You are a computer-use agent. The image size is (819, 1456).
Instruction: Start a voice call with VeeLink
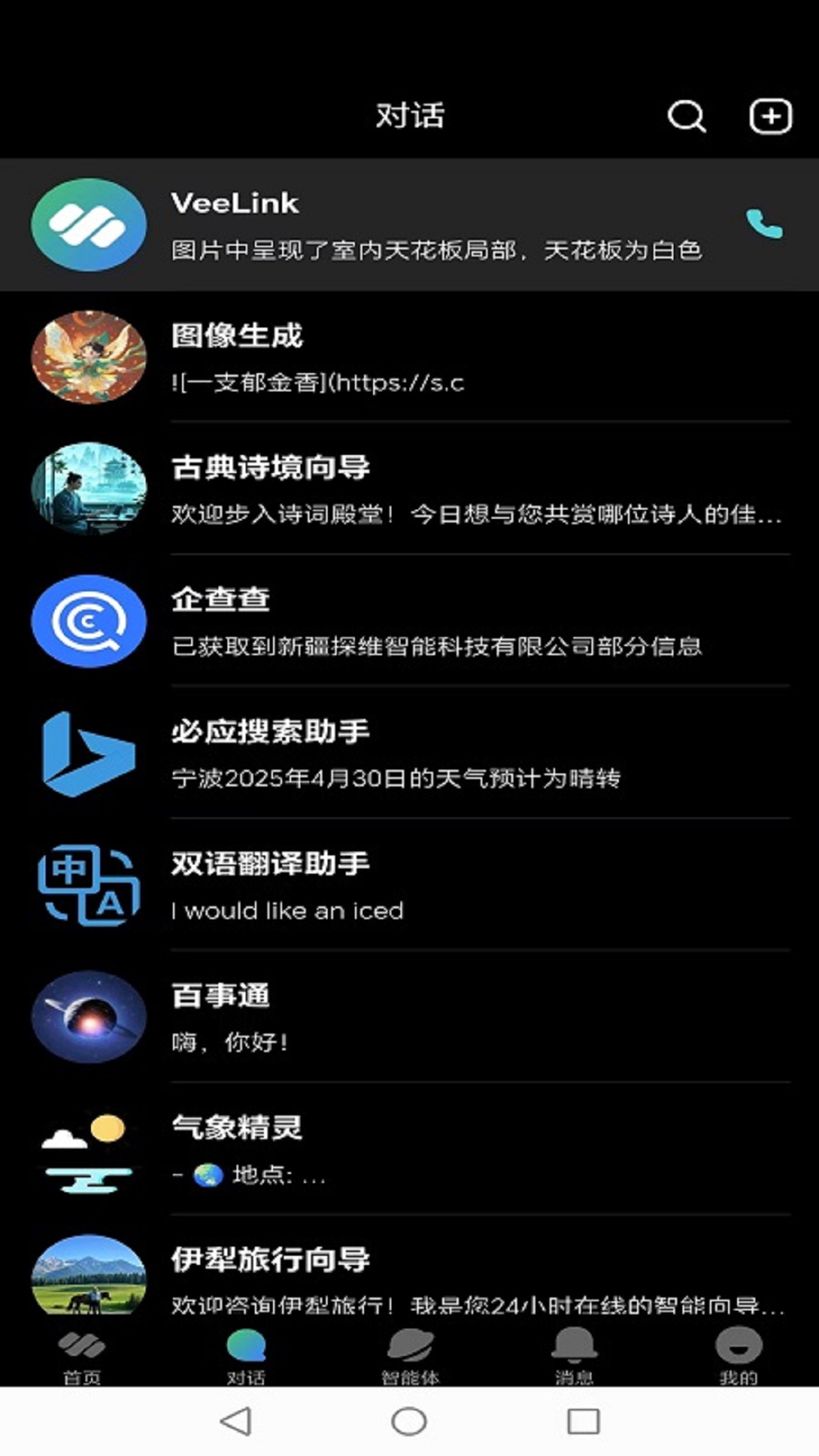click(x=764, y=224)
